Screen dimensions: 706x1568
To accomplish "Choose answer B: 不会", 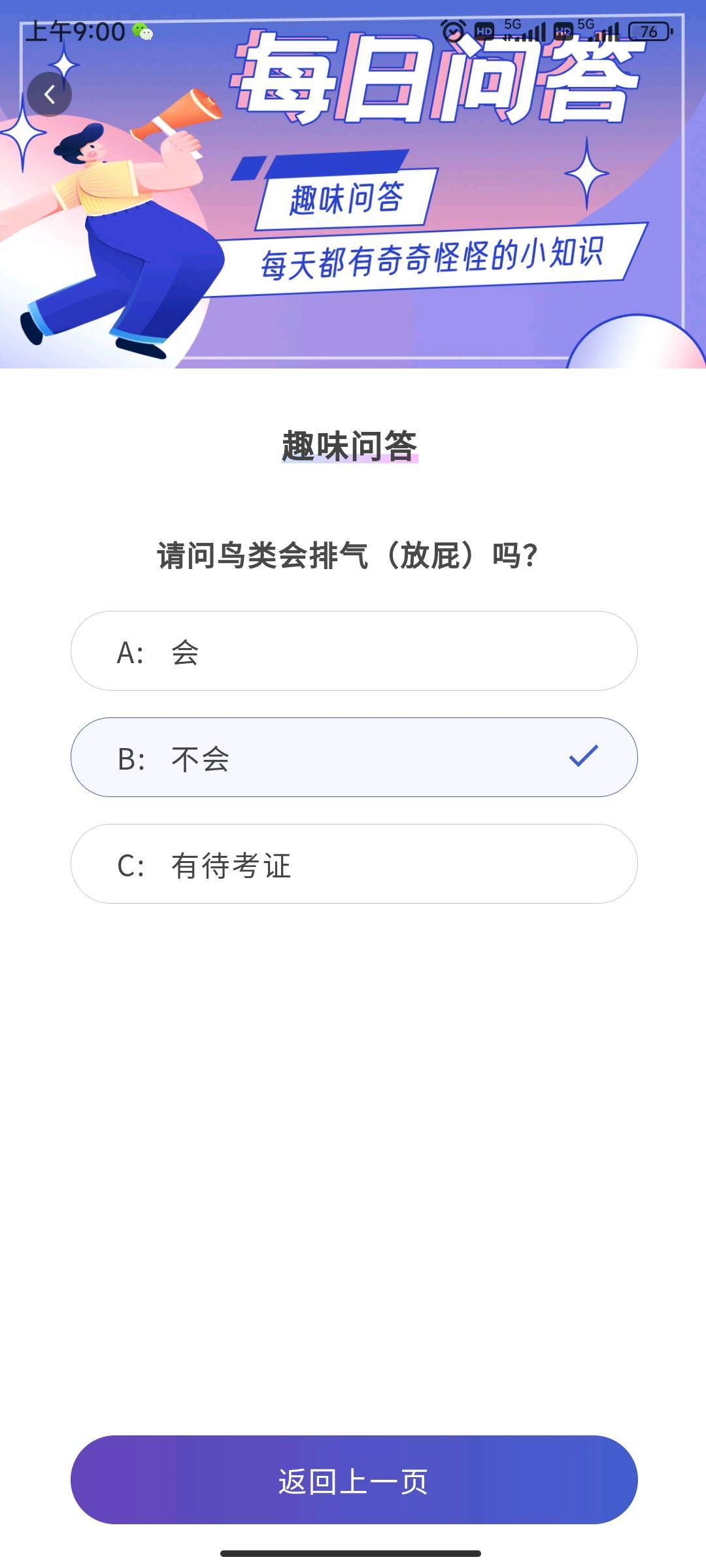I will point(354,757).
